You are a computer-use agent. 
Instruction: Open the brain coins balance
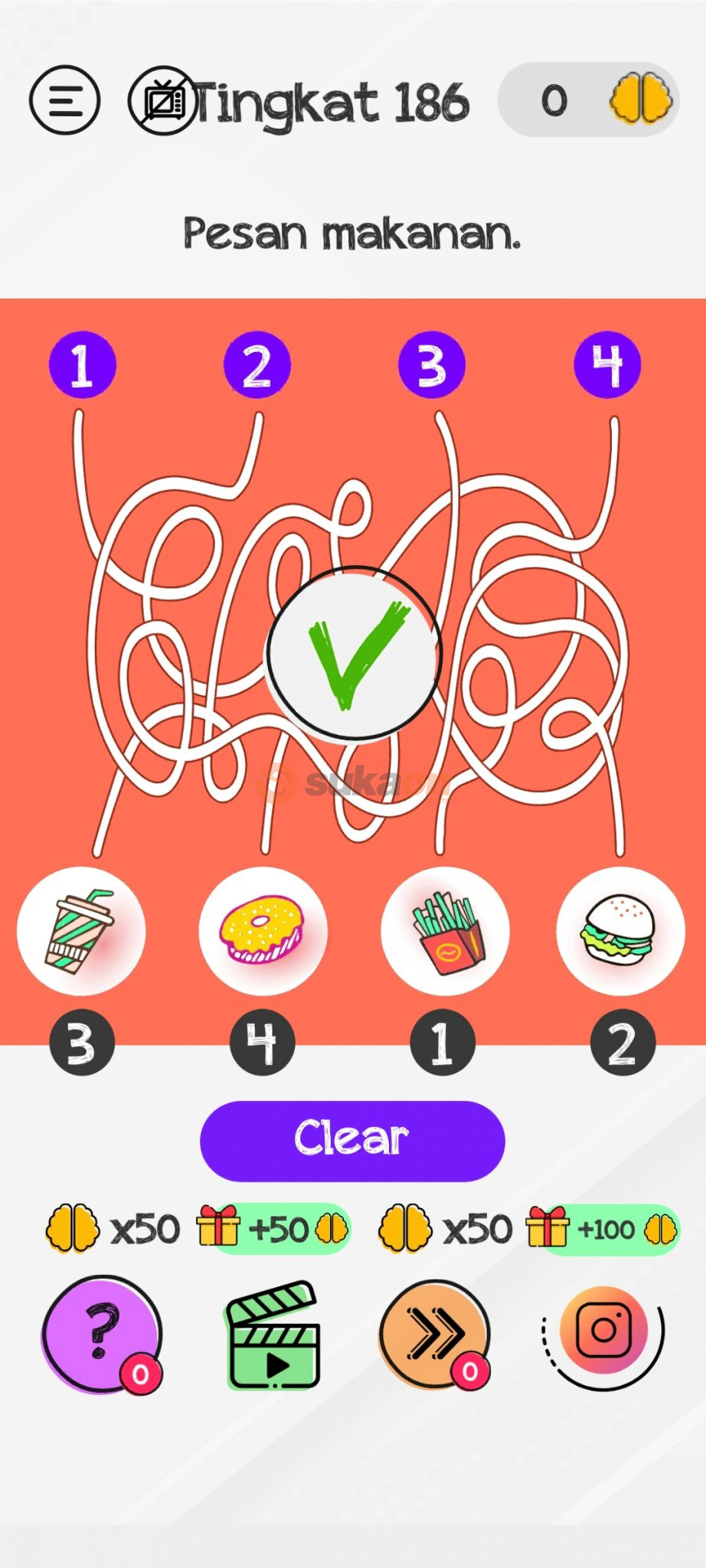point(588,100)
